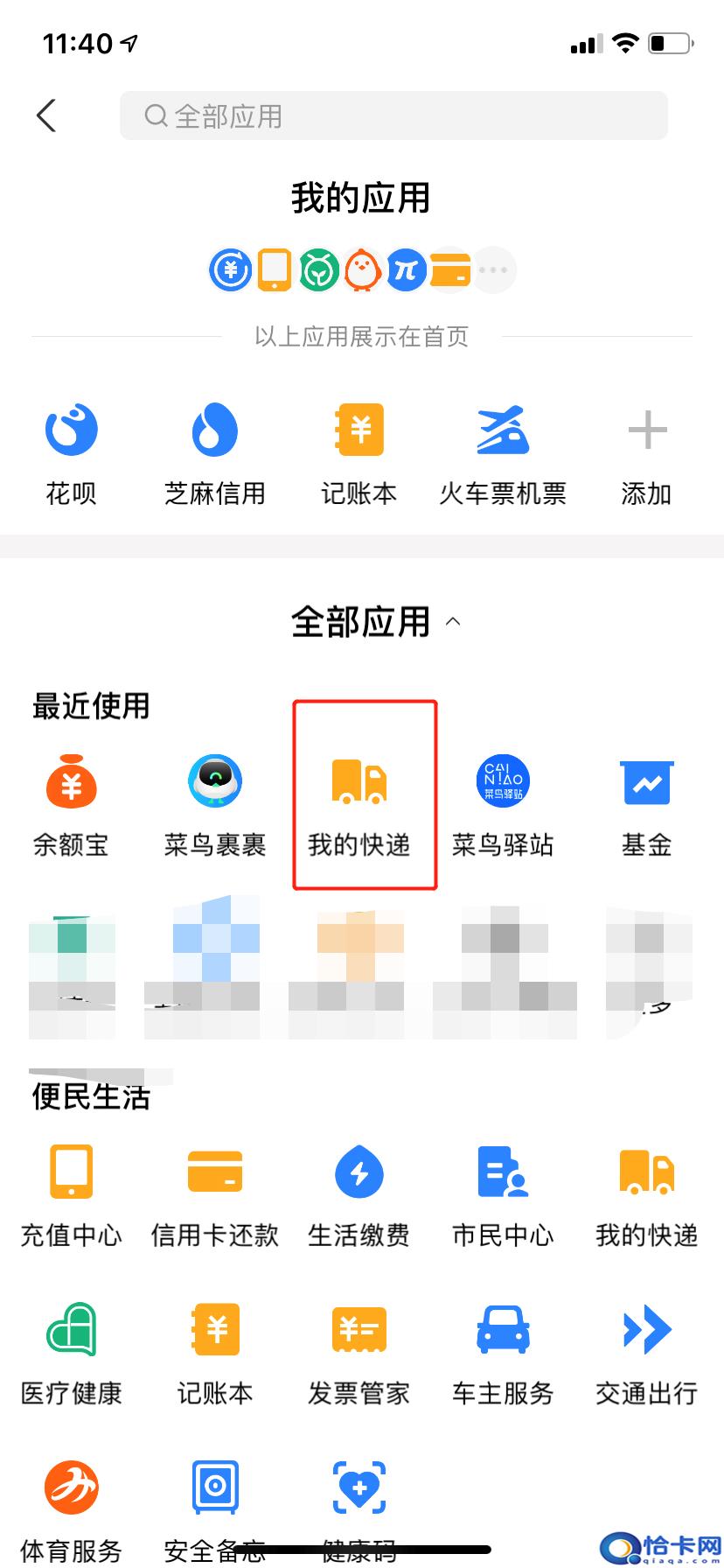The width and height of the screenshot is (724, 1568).
Task: Tap the 全部应用 search box
Action: coord(393,115)
